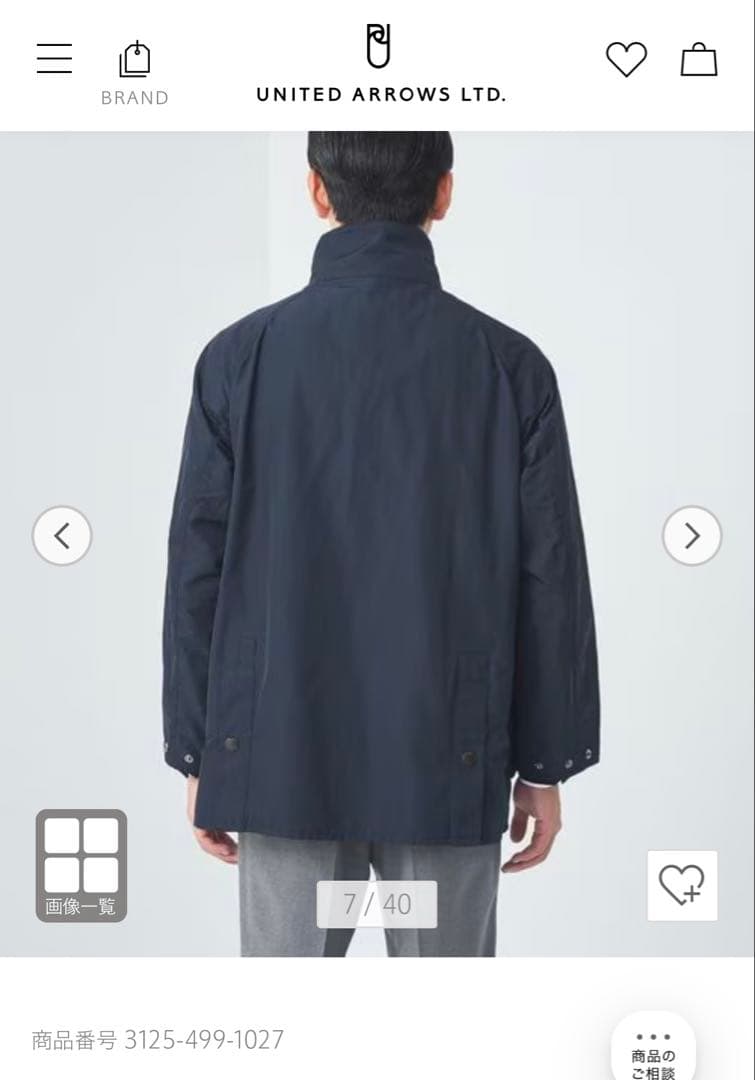This screenshot has height=1080, width=755.
Task: Click the right chevron to view next image
Action: tap(692, 536)
